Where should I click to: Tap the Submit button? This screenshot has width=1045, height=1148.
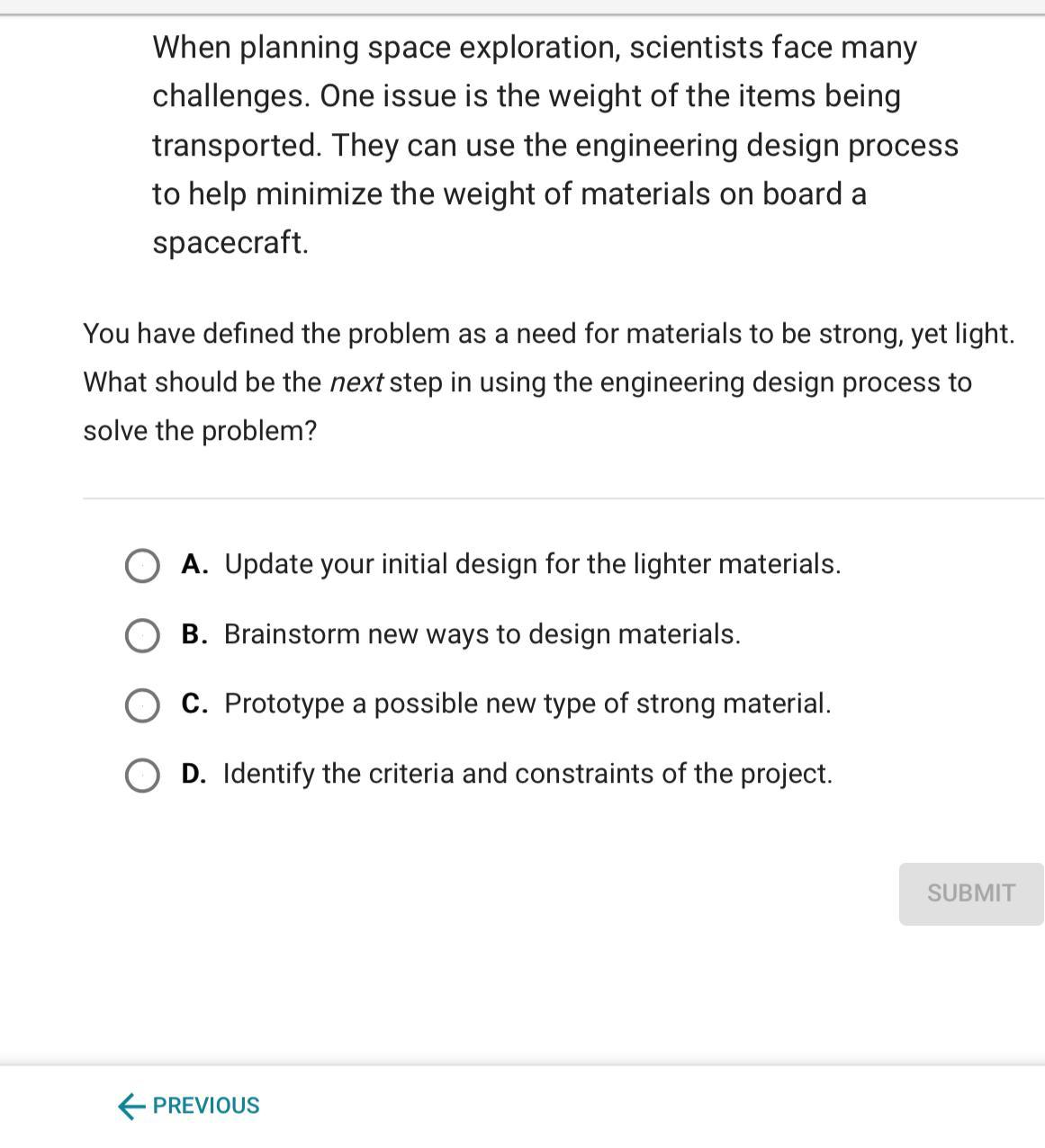970,893
